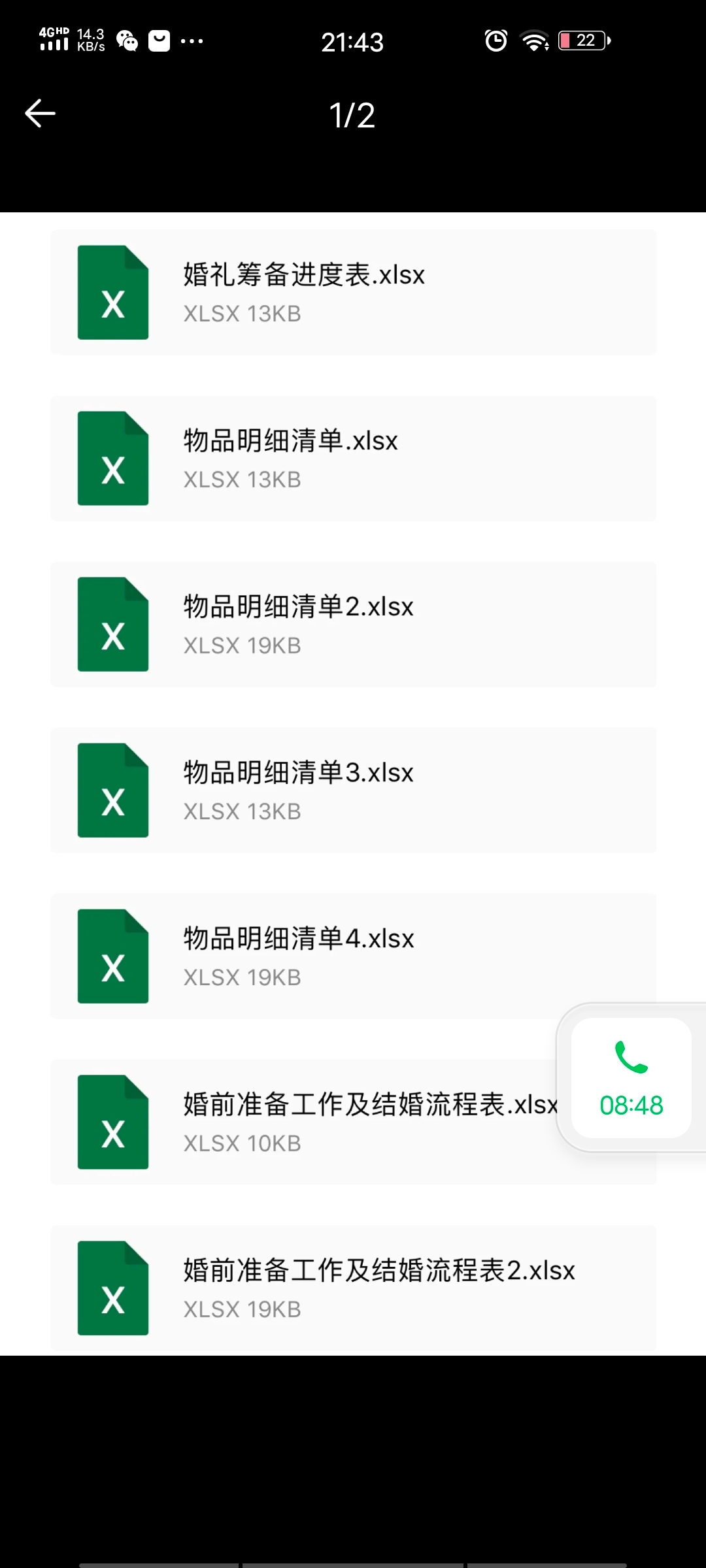Return to the ongoing call bubble
706x1568 pixels.
point(631,1078)
